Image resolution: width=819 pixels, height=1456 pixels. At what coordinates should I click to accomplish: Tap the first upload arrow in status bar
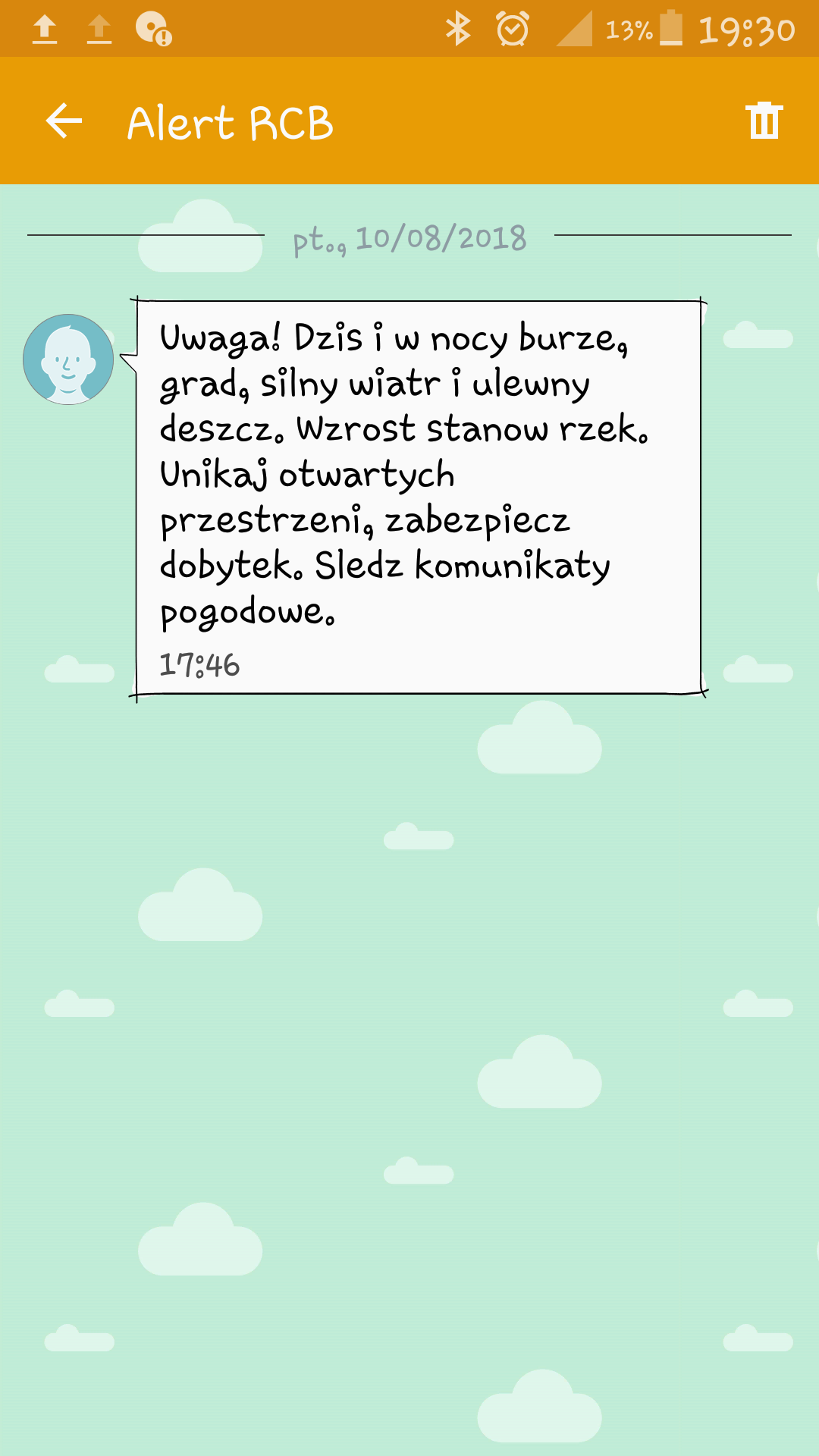pyautogui.click(x=45, y=27)
